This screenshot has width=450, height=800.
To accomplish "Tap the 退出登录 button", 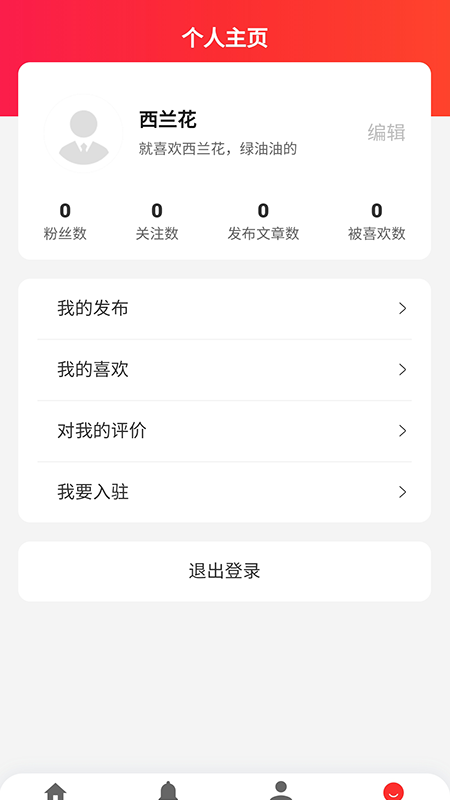I will pos(224,571).
